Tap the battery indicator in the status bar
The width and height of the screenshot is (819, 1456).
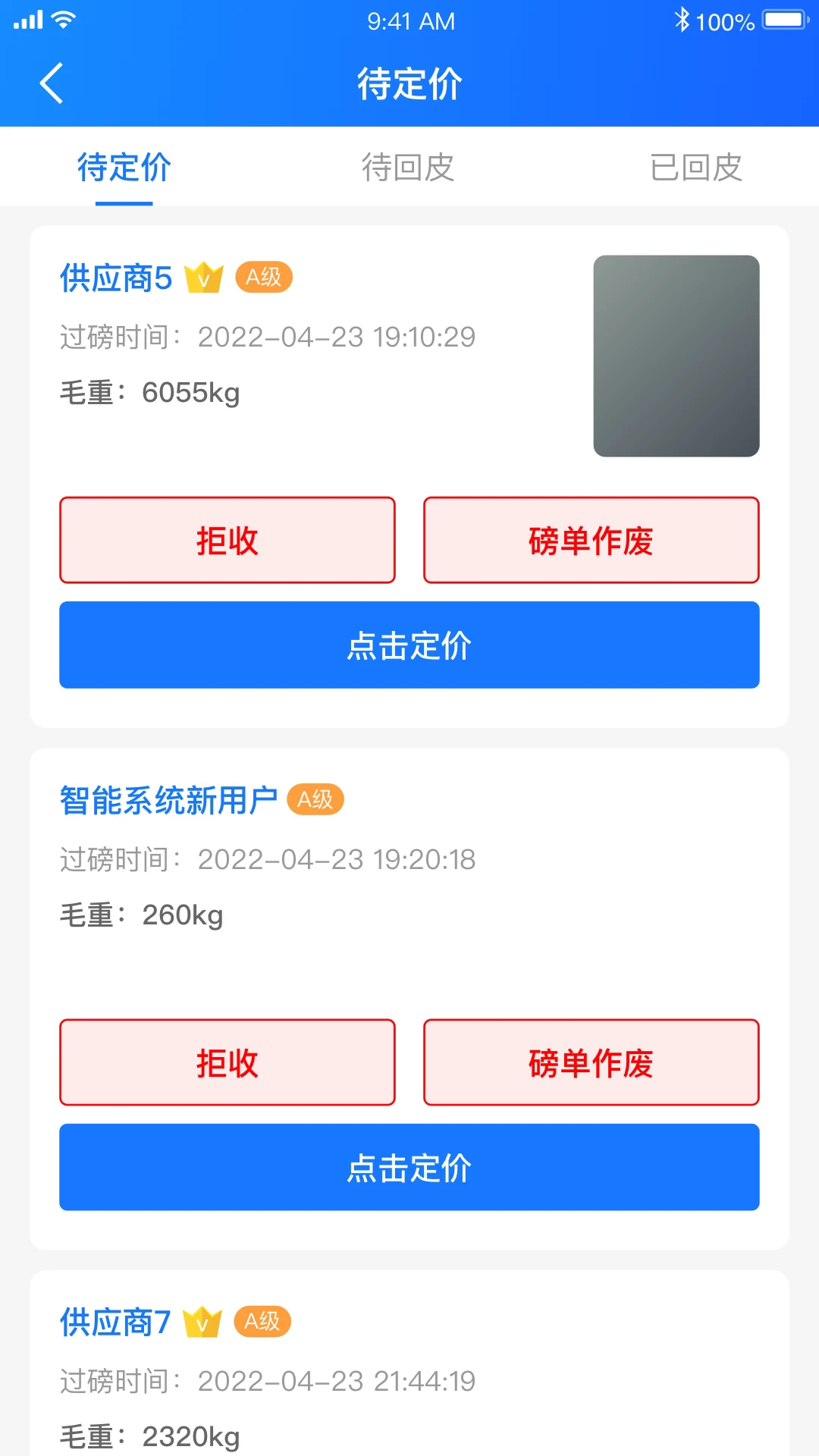[782, 20]
